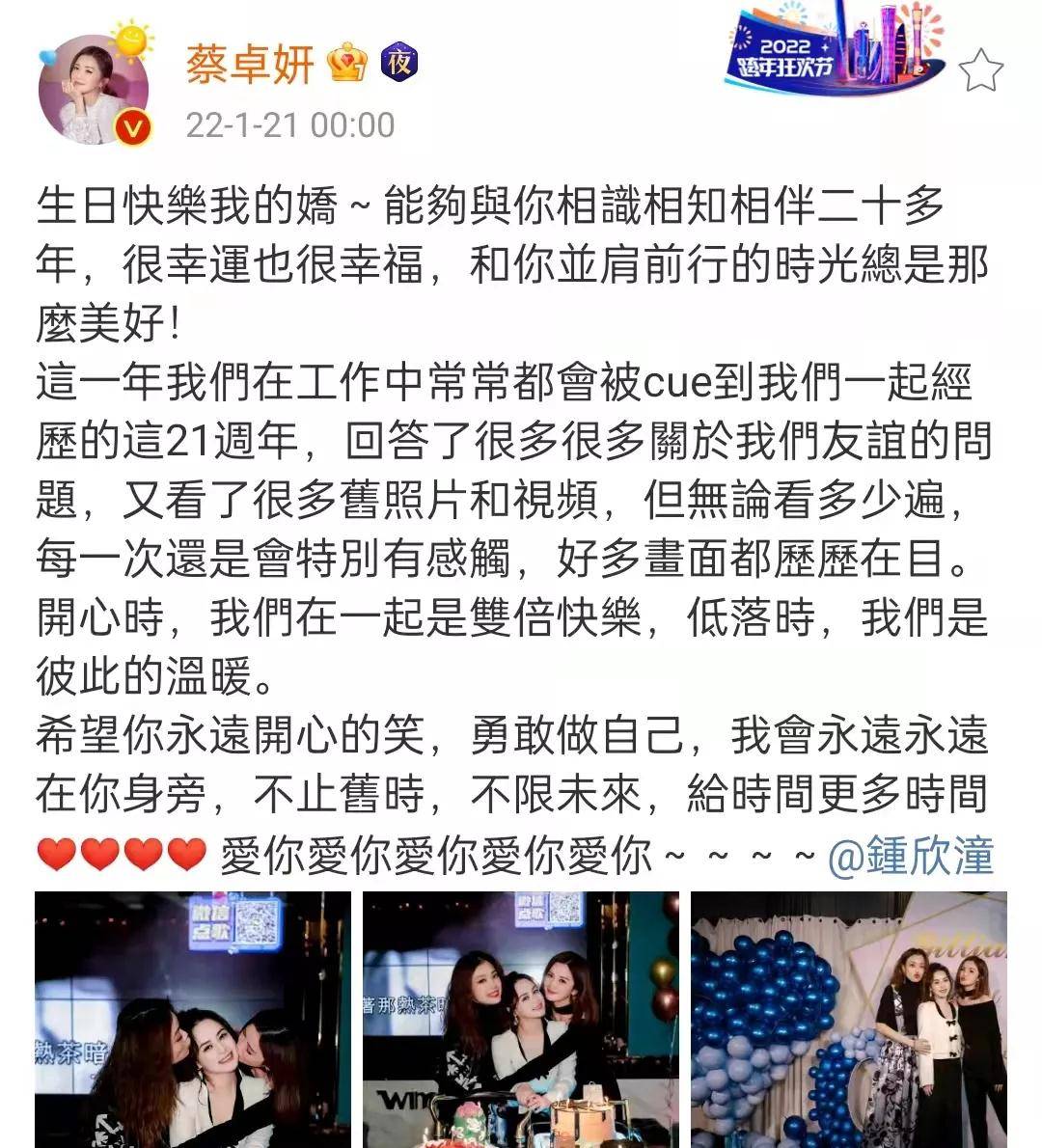View the middle photo with the cake
The image size is (1042, 1148).
click(x=521, y=1019)
